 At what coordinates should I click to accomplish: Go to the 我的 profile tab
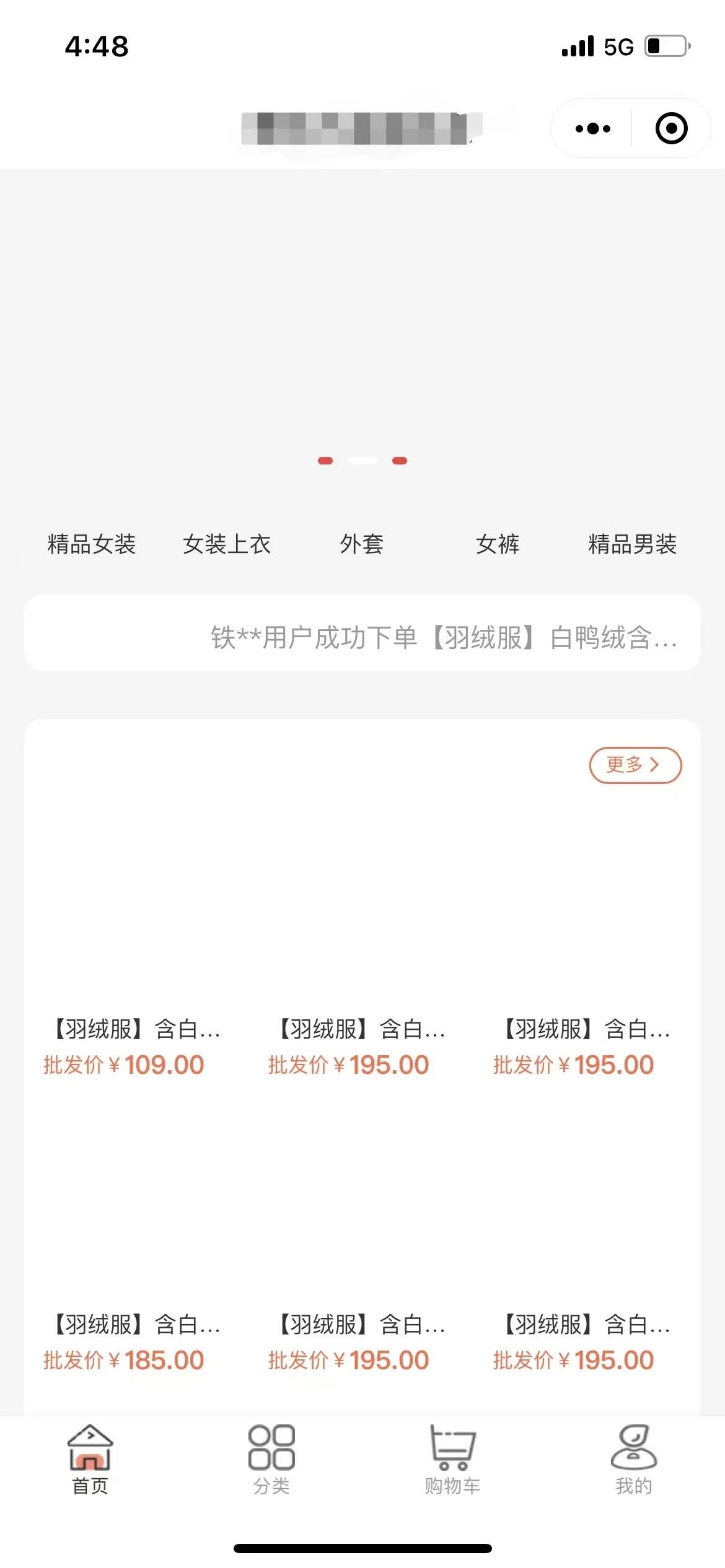coord(633,1460)
